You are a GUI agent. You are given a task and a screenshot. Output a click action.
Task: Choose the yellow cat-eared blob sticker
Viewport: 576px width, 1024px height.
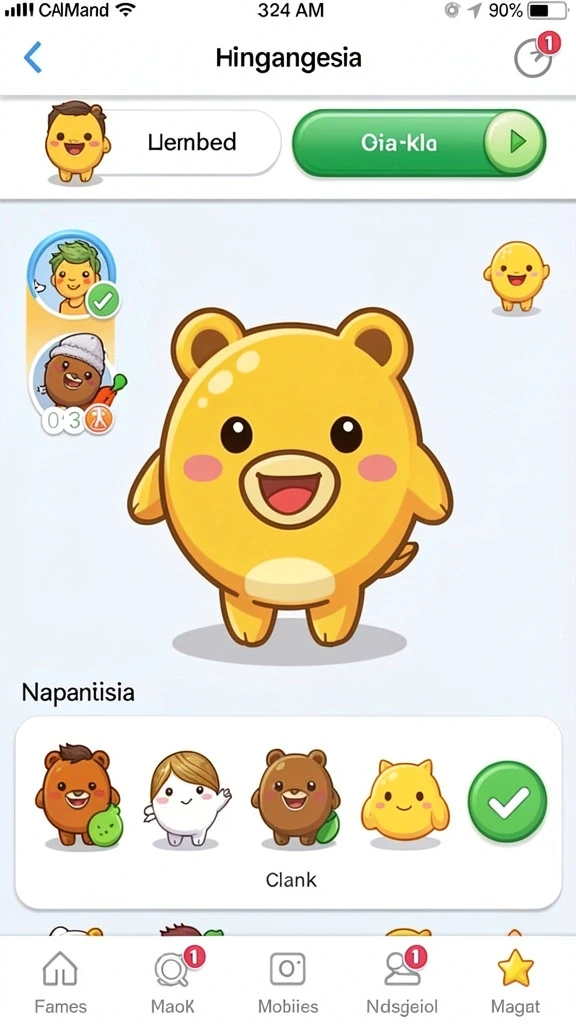tap(406, 801)
